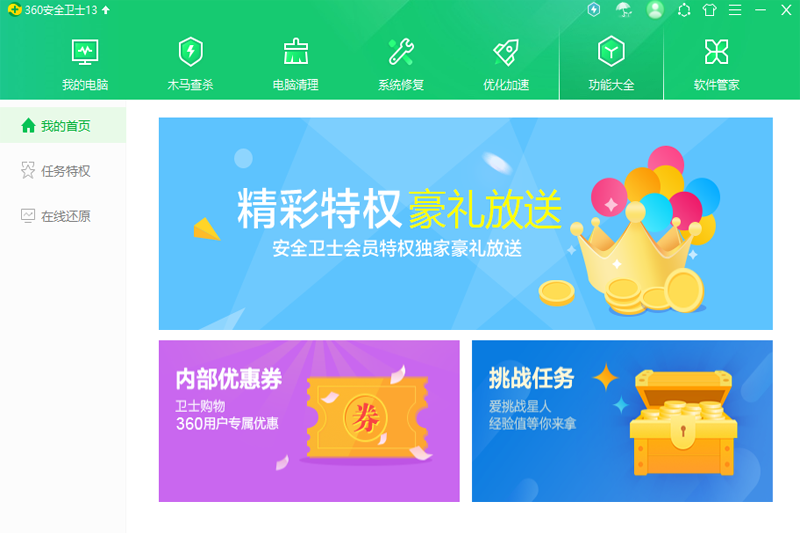Open 优化加速 optimization
800x533 pixels.
tap(506, 64)
